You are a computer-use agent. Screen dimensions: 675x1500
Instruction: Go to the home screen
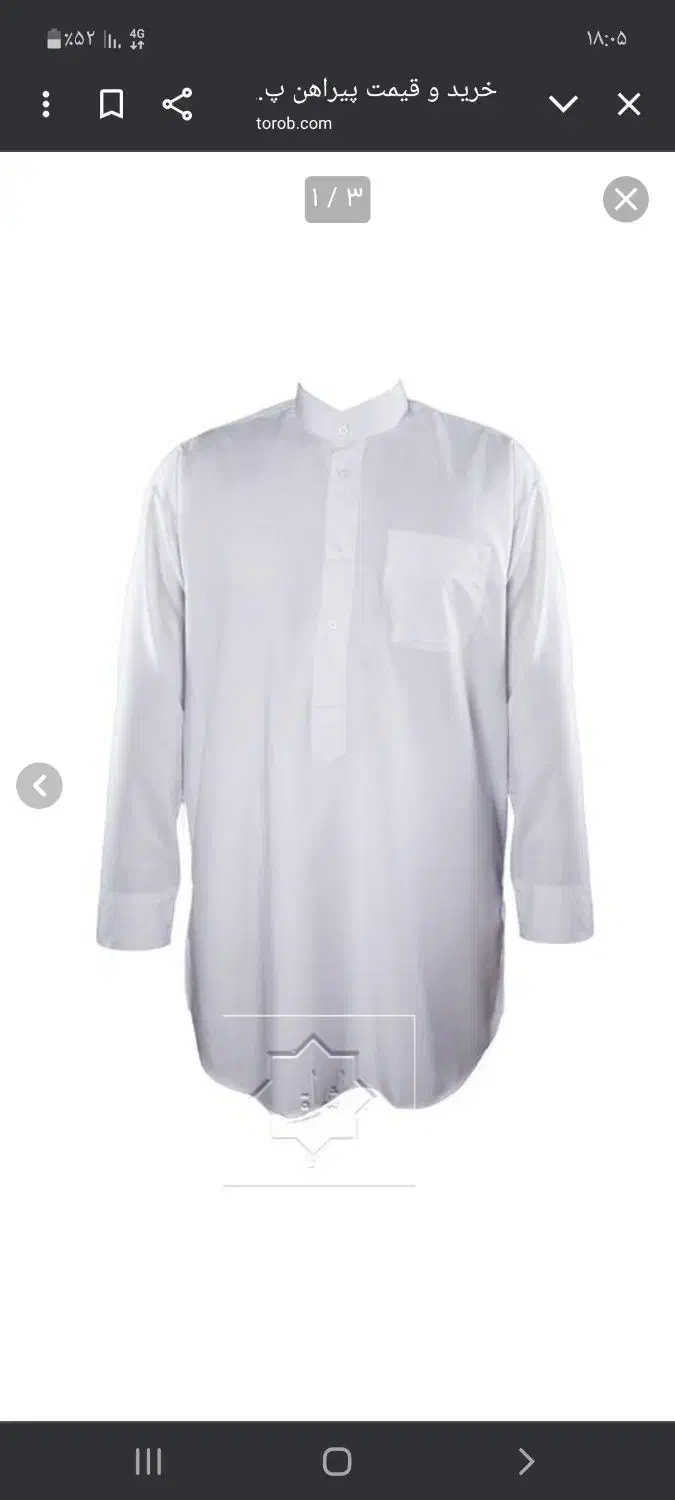click(337, 1462)
